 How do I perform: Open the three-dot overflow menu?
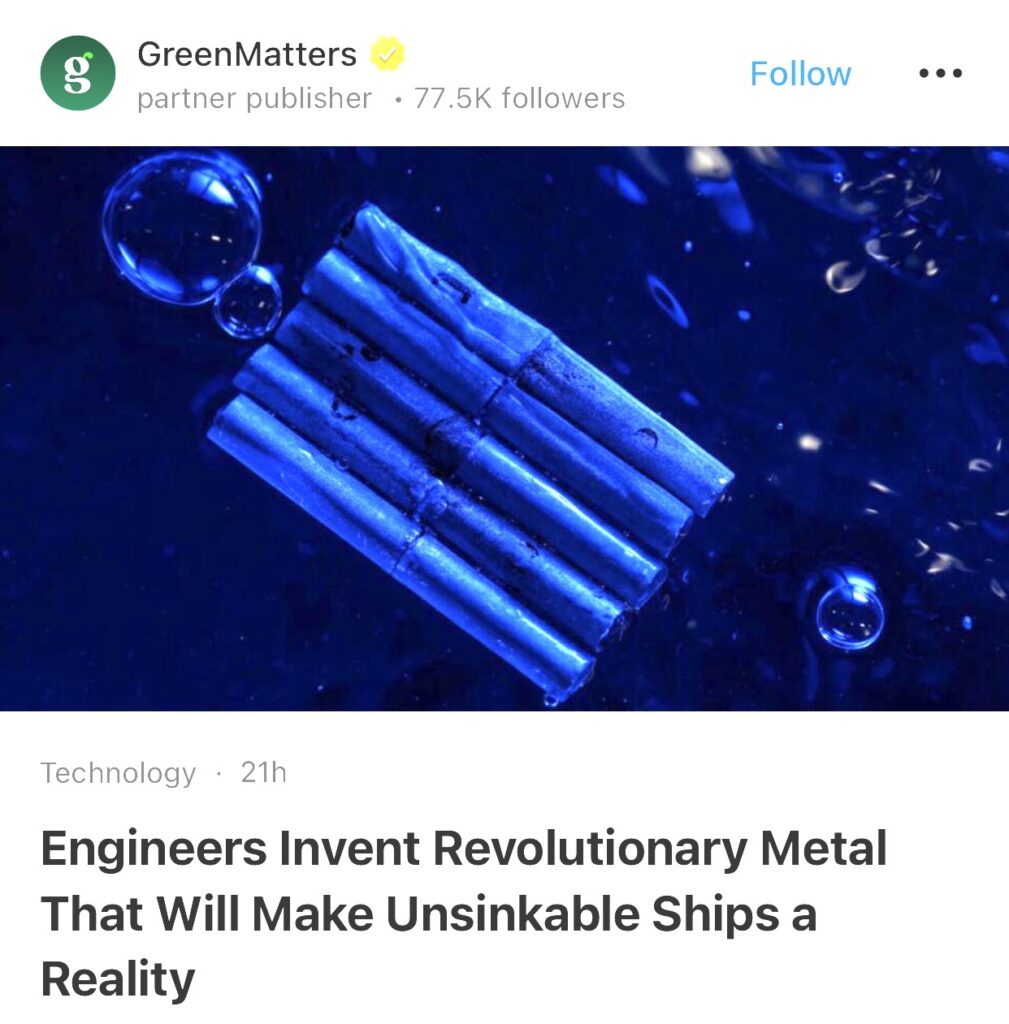[940, 73]
